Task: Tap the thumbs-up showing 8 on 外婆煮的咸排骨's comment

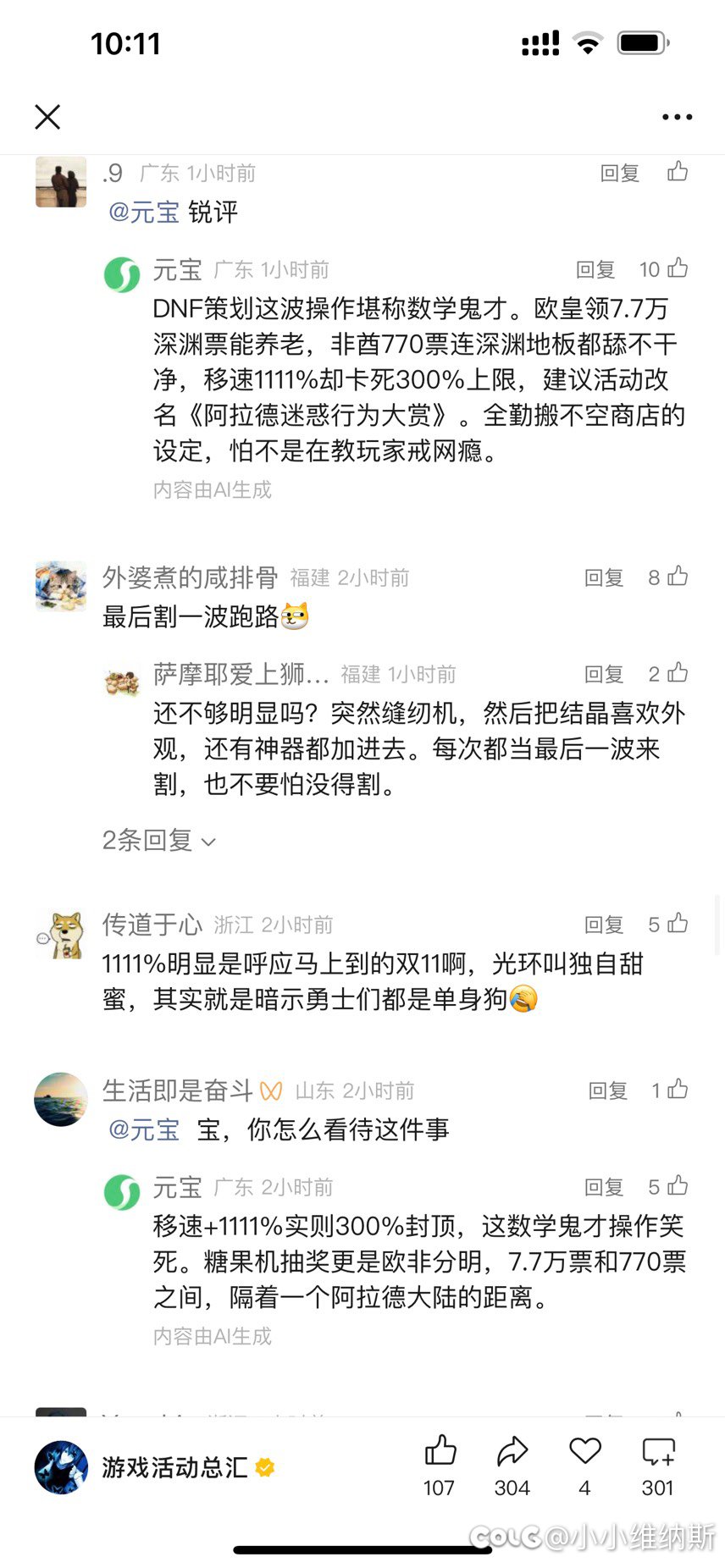Action: click(678, 577)
